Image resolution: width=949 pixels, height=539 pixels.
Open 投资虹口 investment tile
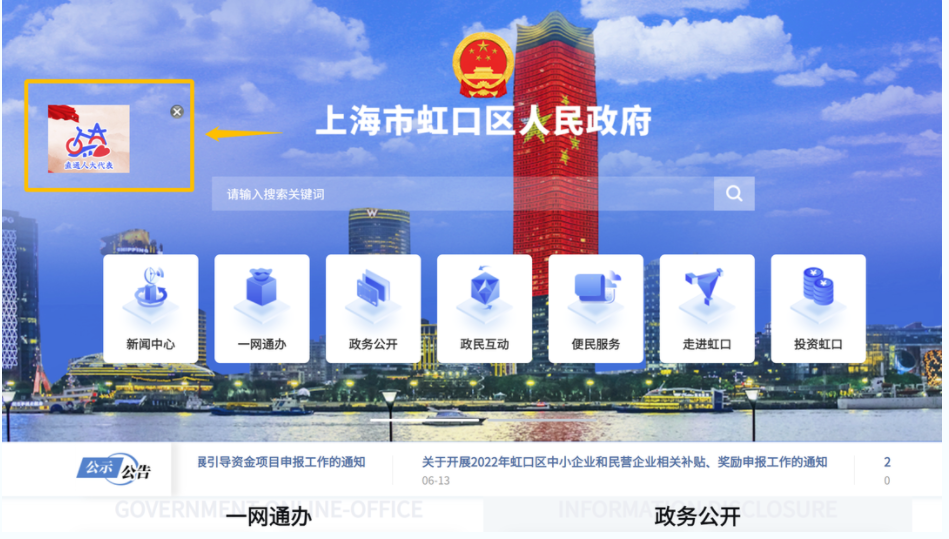818,308
